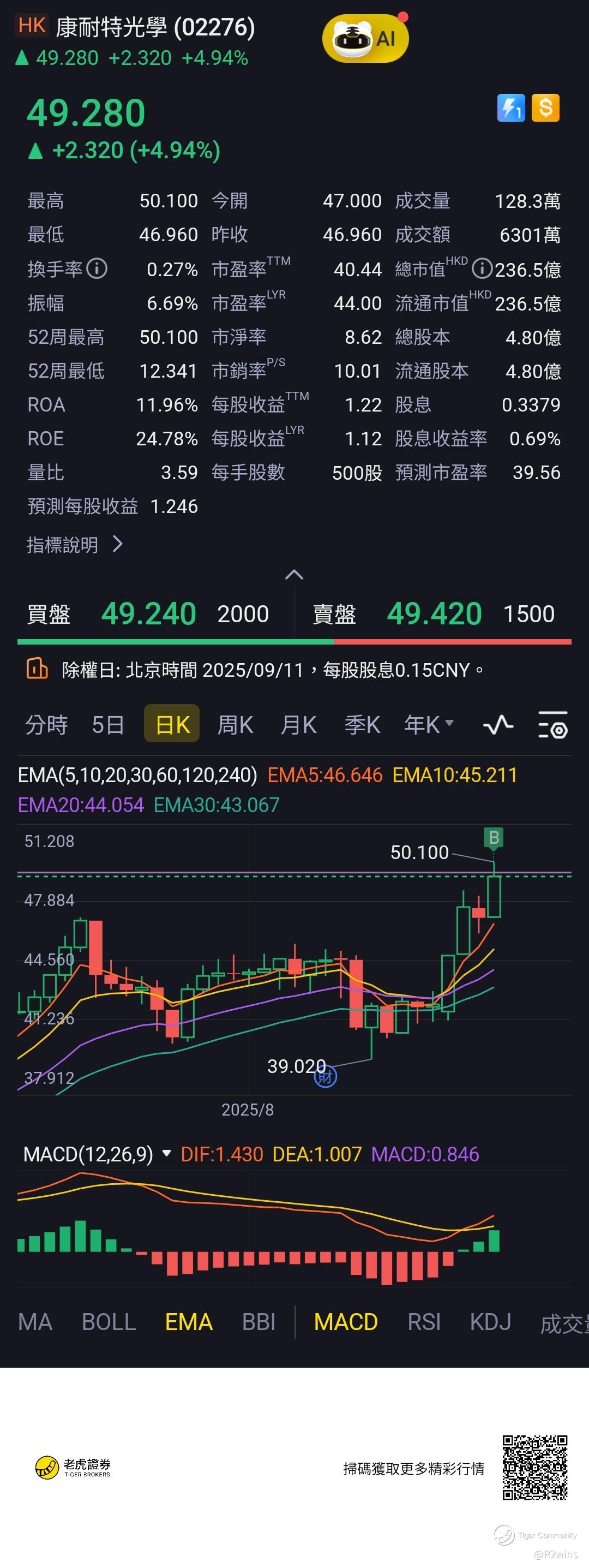Select the 日K chart tab
The width and height of the screenshot is (589, 1568).
coord(172,724)
